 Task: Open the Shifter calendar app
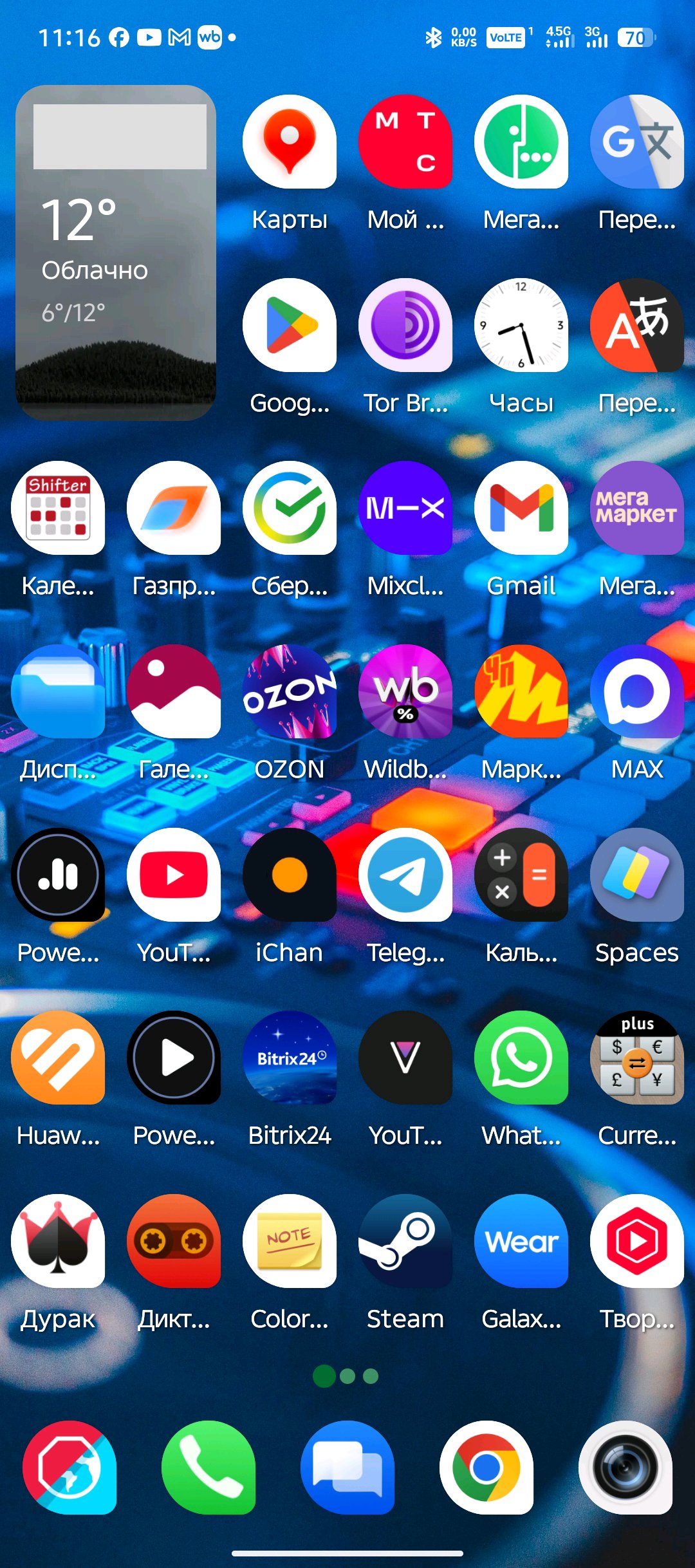[58, 508]
